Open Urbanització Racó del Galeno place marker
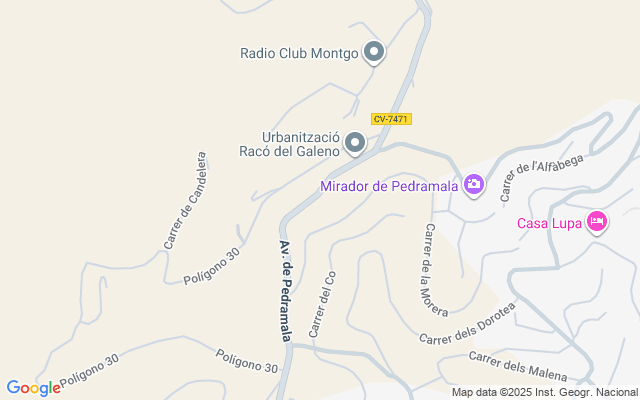Screen dimensions: 640x400 (x=355, y=145)
